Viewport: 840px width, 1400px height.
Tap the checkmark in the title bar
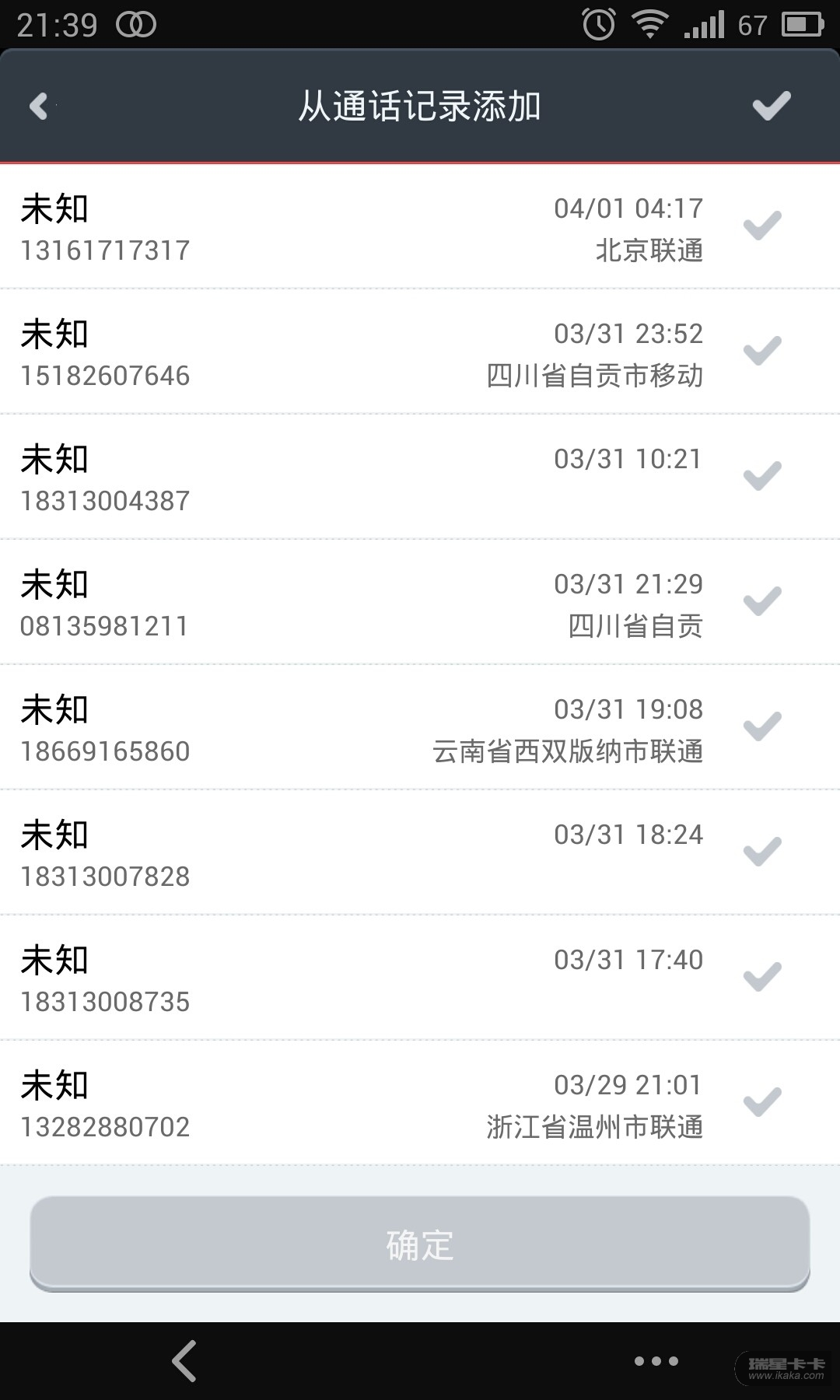(x=771, y=106)
